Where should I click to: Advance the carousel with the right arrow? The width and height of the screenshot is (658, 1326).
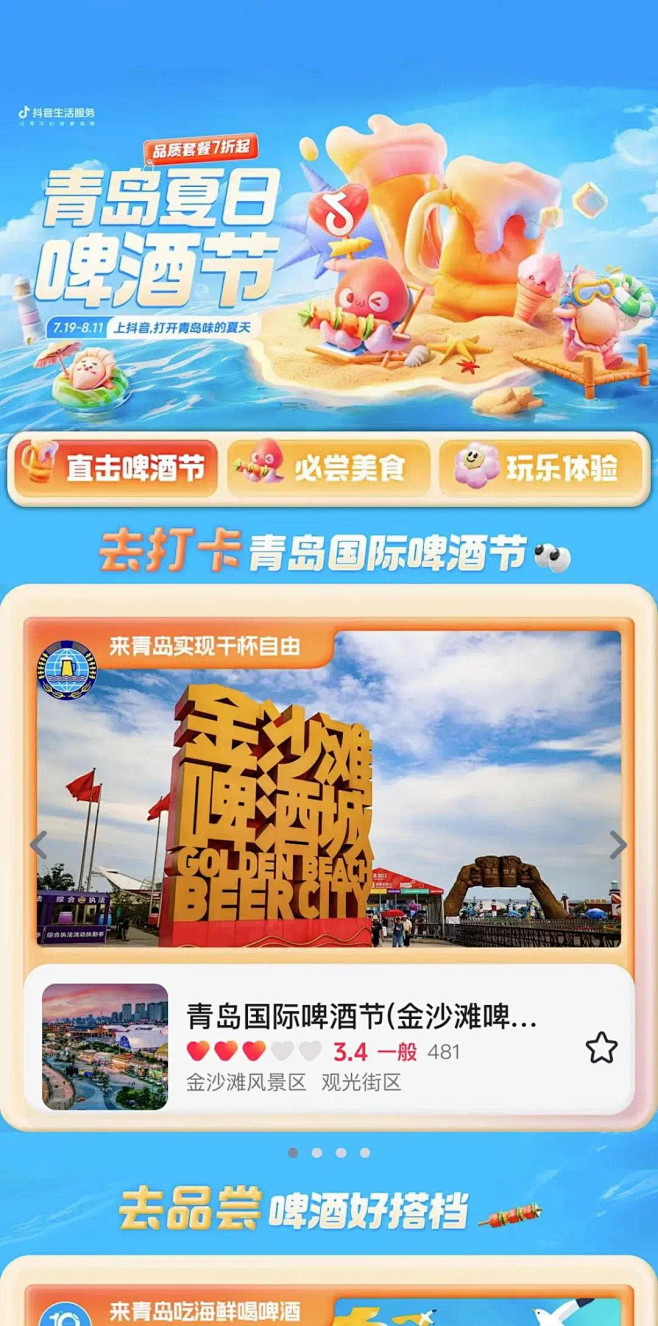pyautogui.click(x=618, y=845)
